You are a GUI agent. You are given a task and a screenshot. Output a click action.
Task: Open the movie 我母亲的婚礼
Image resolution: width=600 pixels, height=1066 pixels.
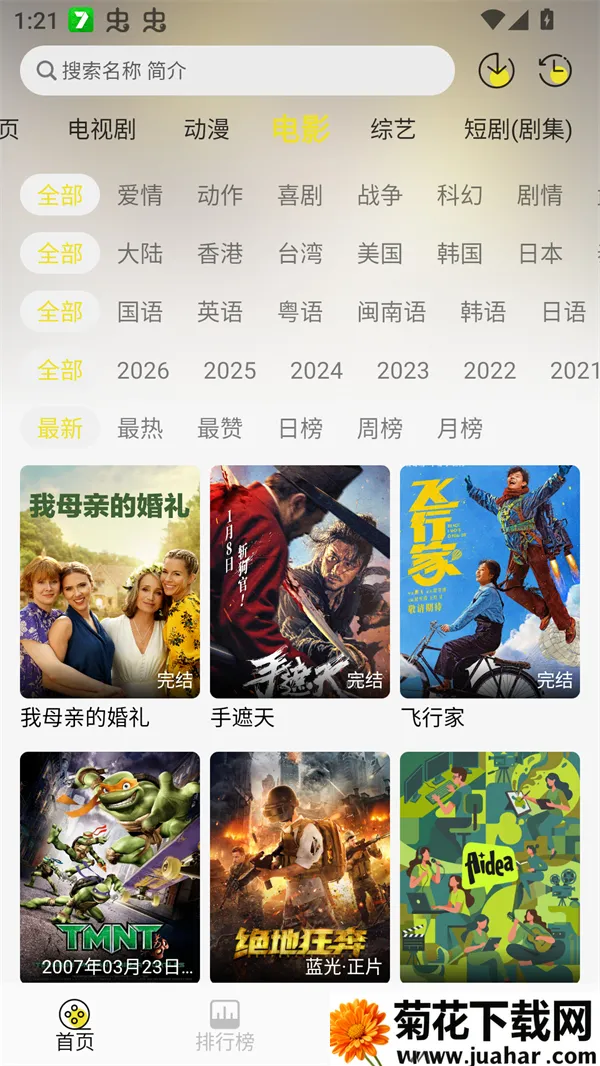pos(110,582)
